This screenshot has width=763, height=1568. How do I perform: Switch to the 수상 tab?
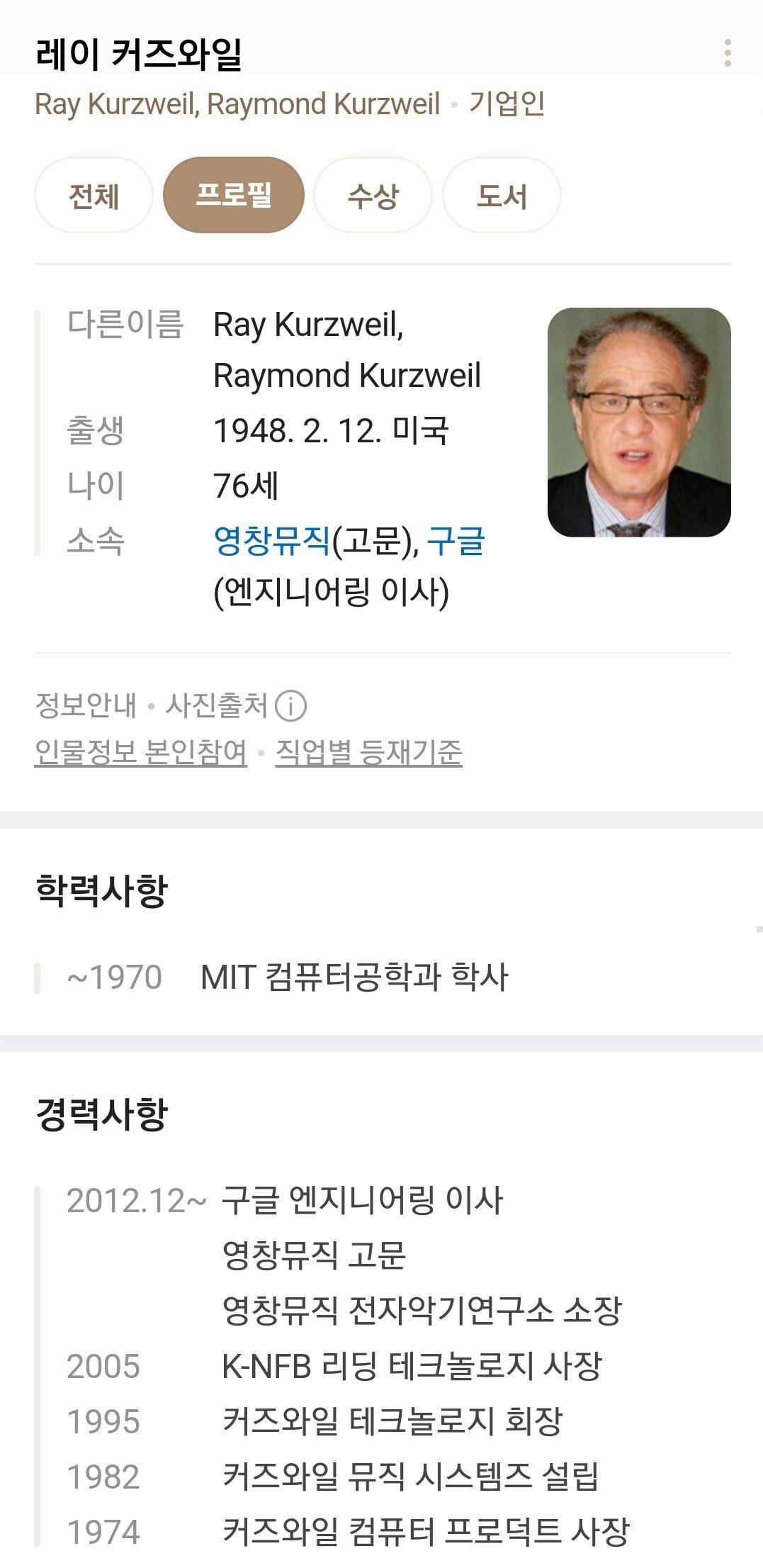(x=373, y=196)
